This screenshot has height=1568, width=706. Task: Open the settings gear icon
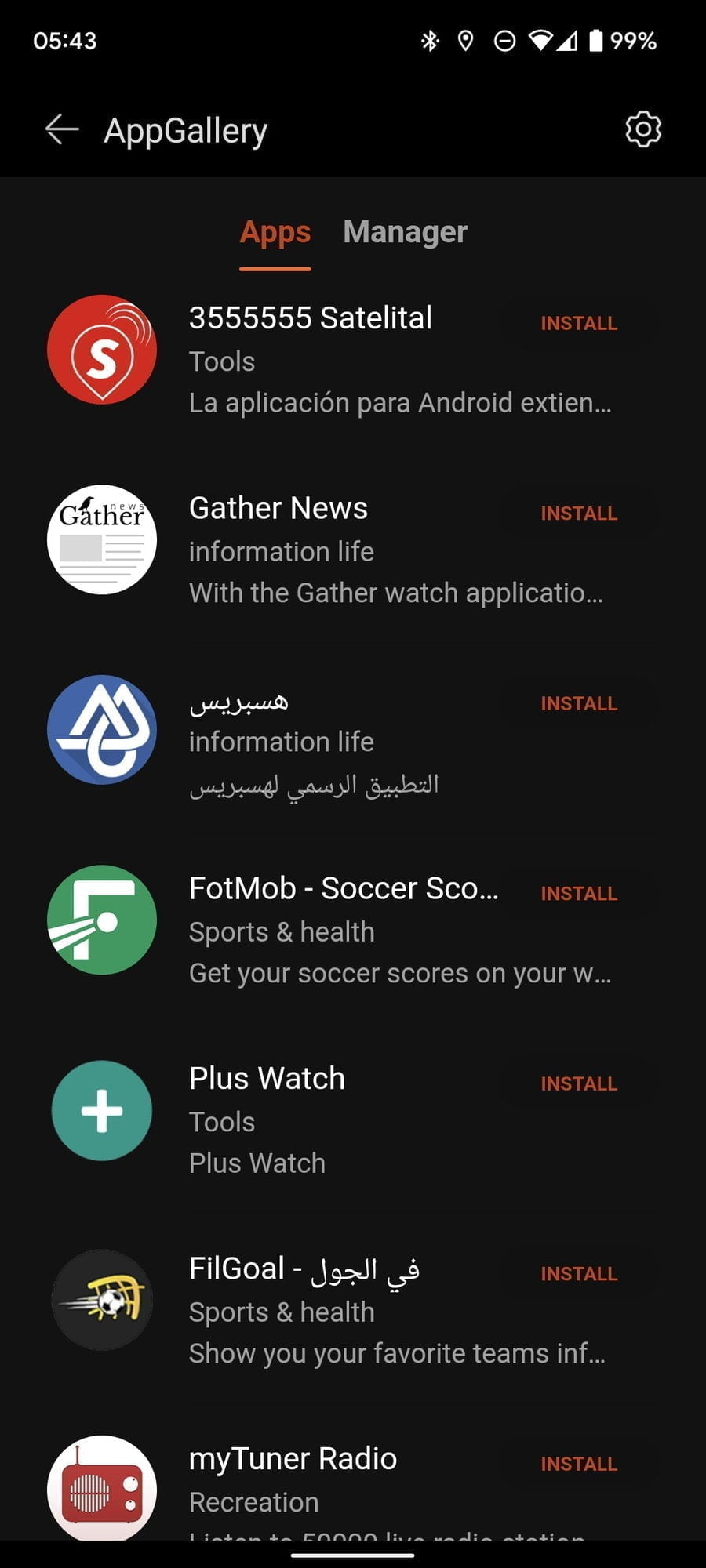coord(643,129)
